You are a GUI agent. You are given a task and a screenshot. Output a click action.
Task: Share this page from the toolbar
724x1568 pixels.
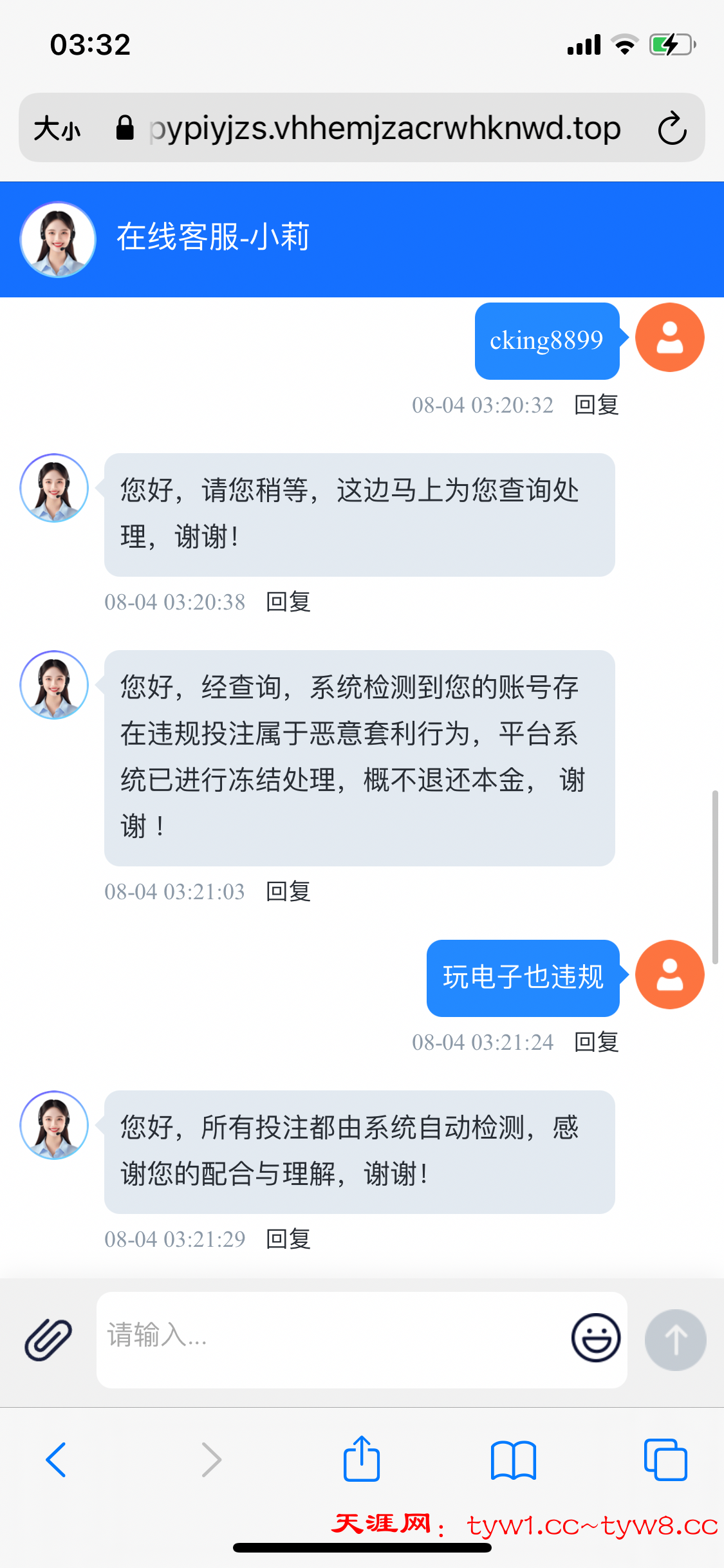point(362,1459)
